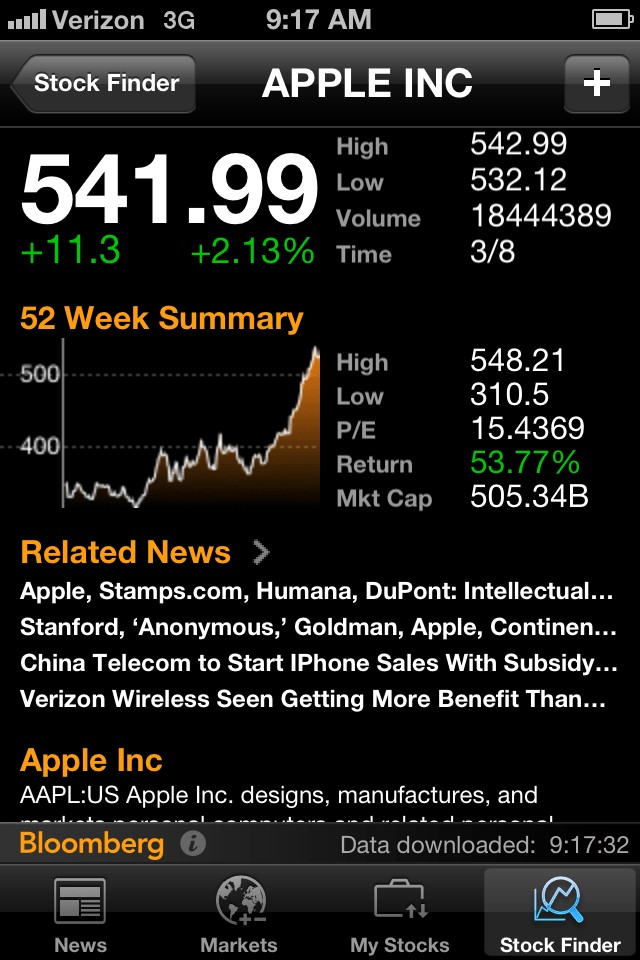The image size is (640, 960).
Task: Read the Stanford, 'Anonymous,' Goldman article
Action: coord(318,628)
